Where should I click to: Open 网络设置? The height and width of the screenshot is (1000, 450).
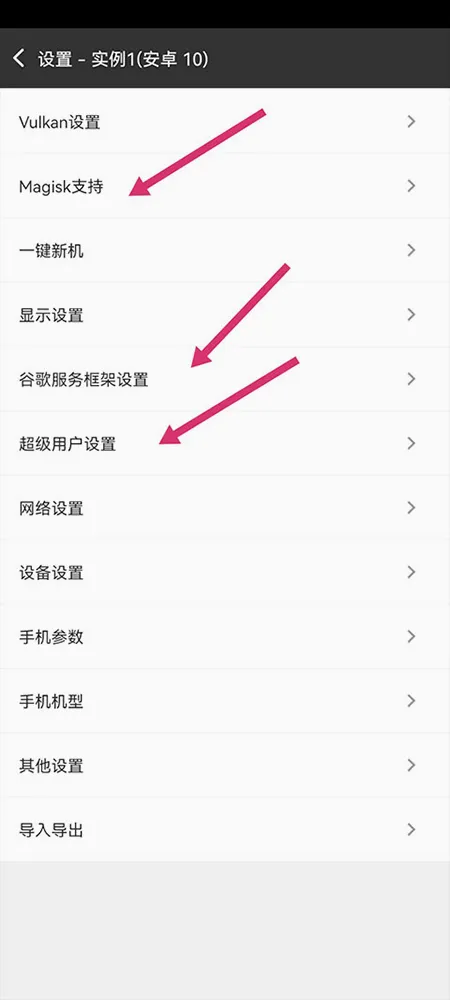point(225,508)
